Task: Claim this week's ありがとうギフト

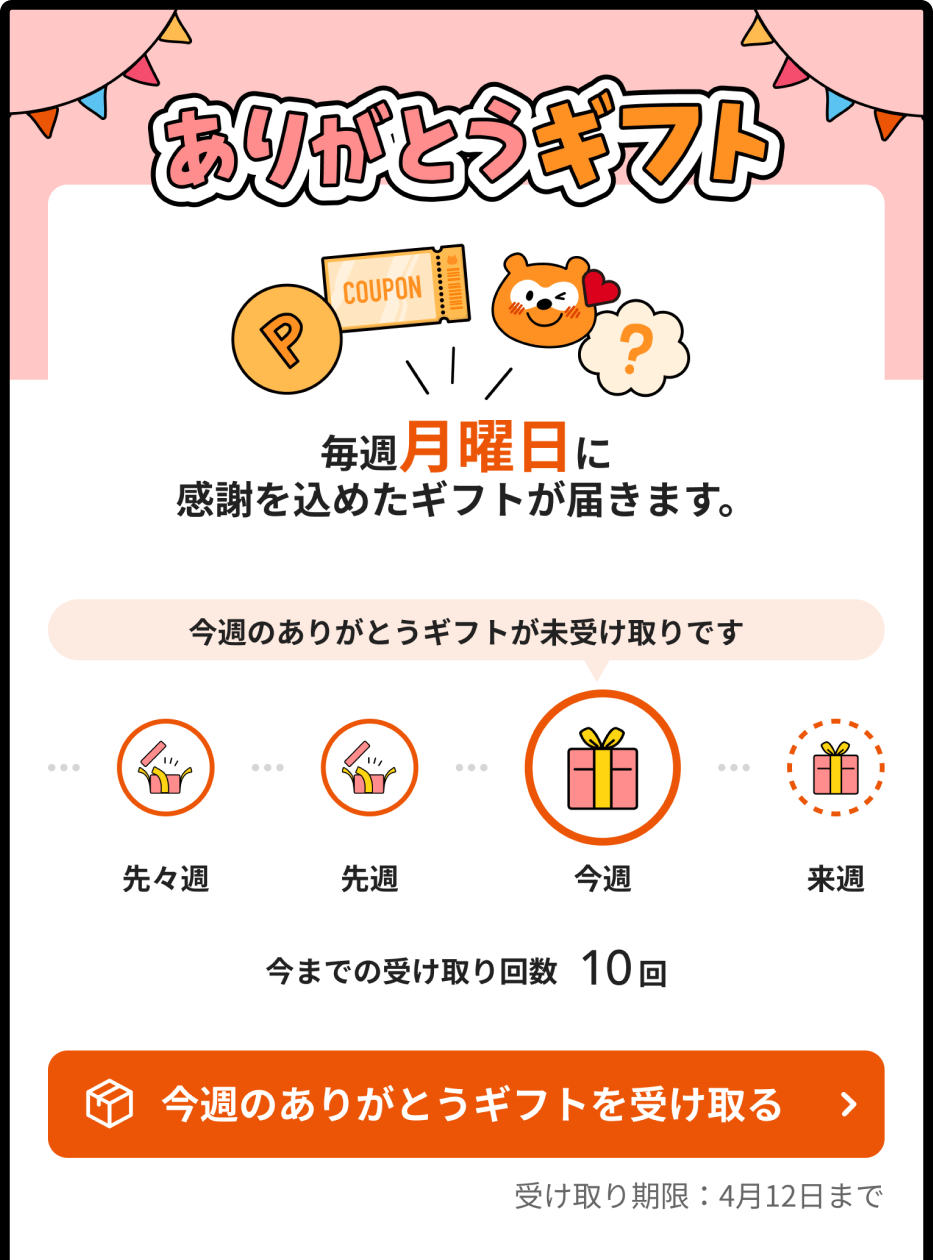Action: (466, 1104)
